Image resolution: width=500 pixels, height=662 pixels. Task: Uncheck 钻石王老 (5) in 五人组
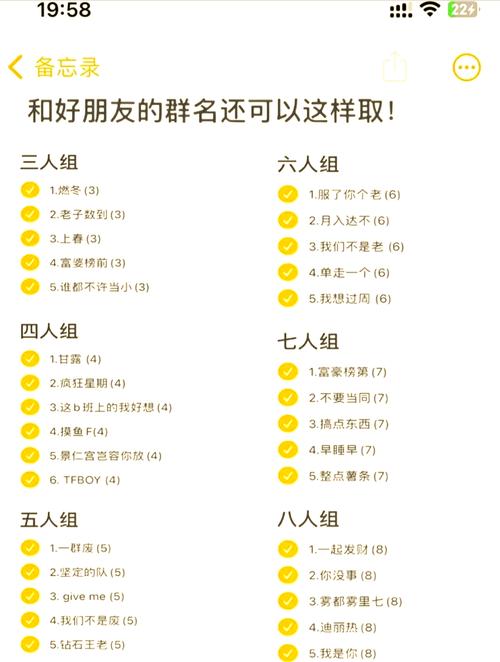click(x=30, y=644)
